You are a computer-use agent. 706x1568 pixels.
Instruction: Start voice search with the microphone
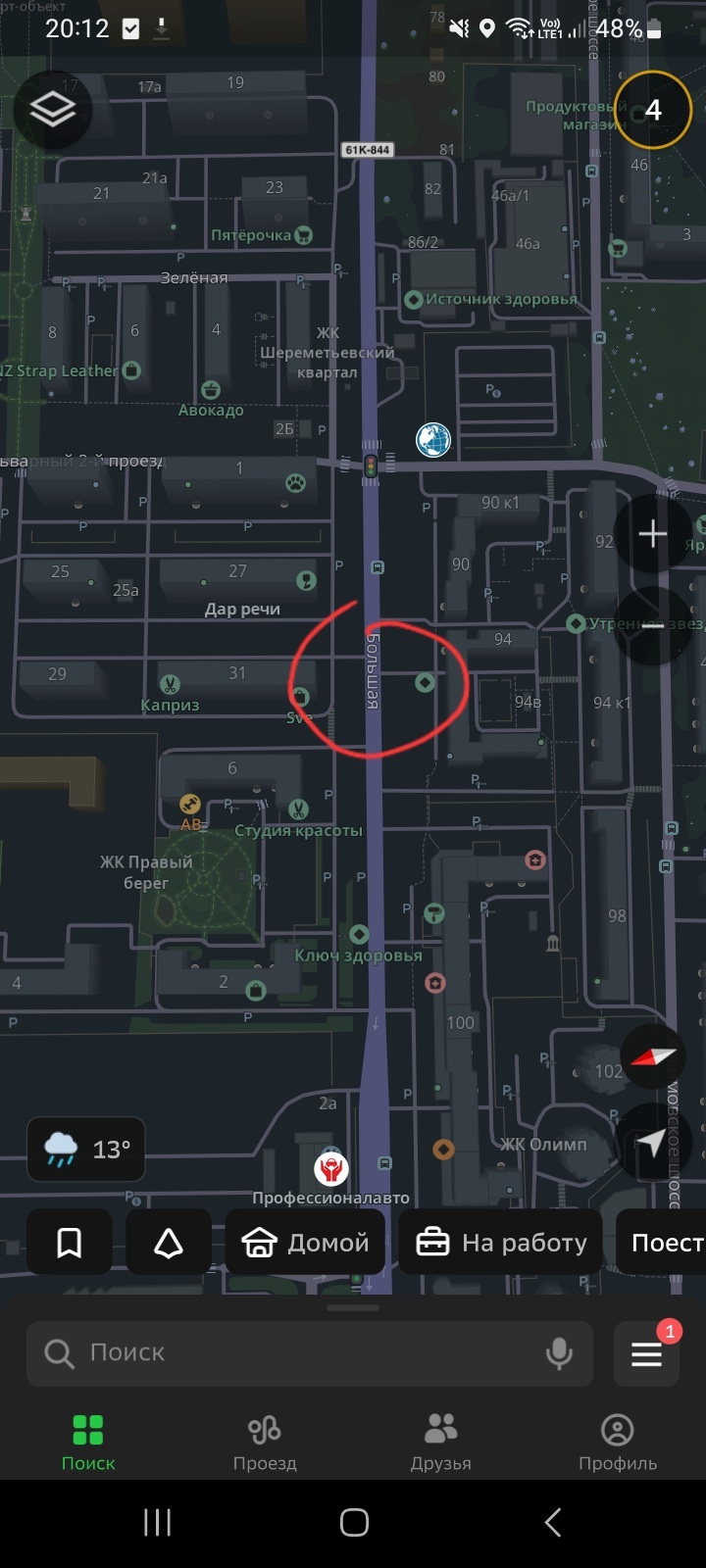pyautogui.click(x=559, y=1352)
